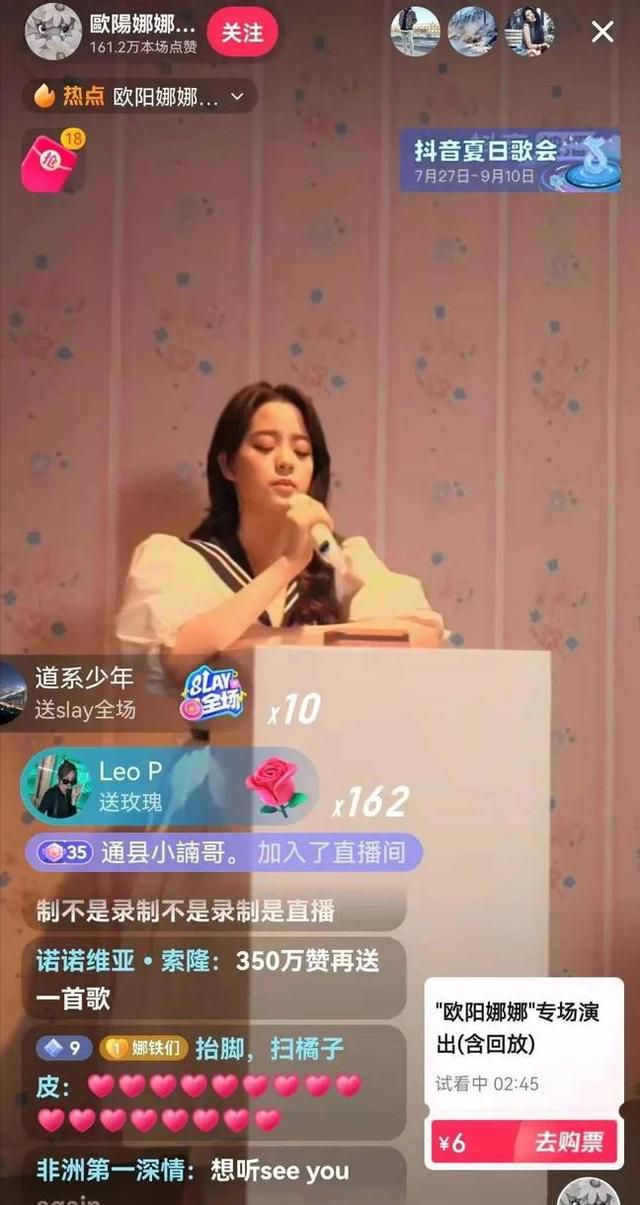Follow the streamer with the 关注 button
The height and width of the screenshot is (1205, 640).
click(242, 32)
